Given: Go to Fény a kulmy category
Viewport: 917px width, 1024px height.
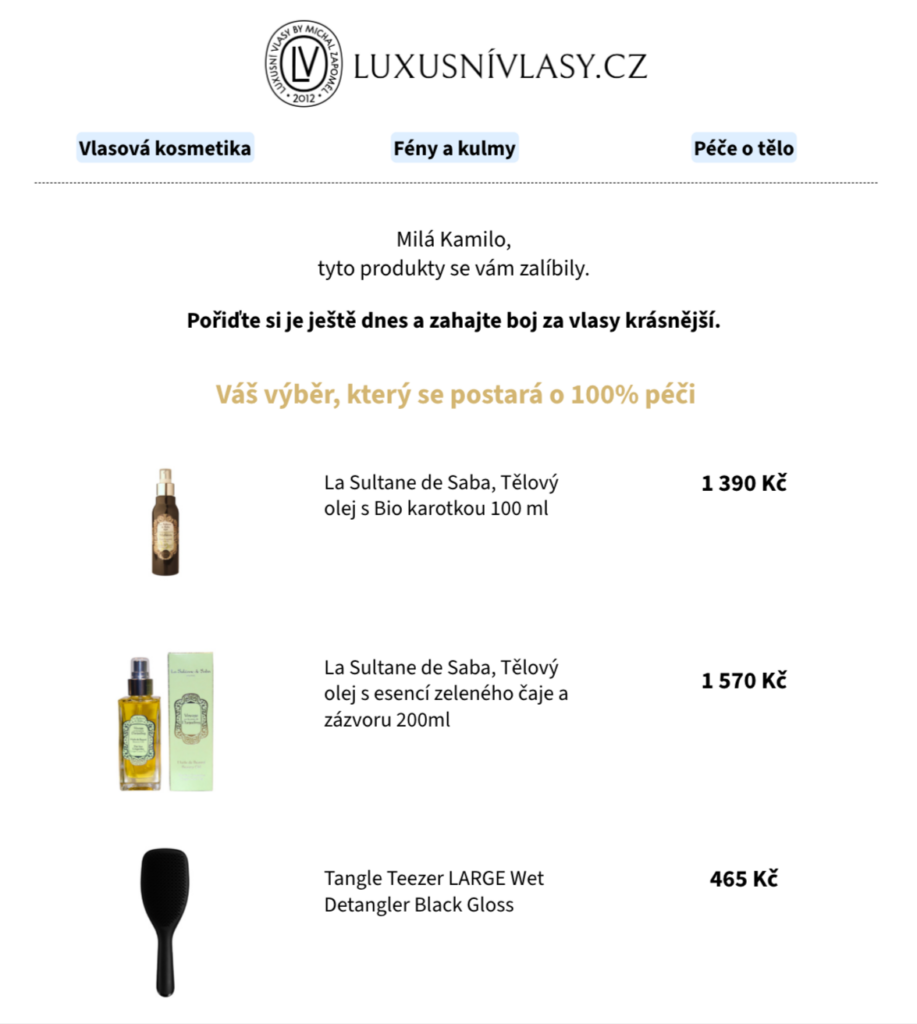Looking at the screenshot, I should click(x=455, y=149).
